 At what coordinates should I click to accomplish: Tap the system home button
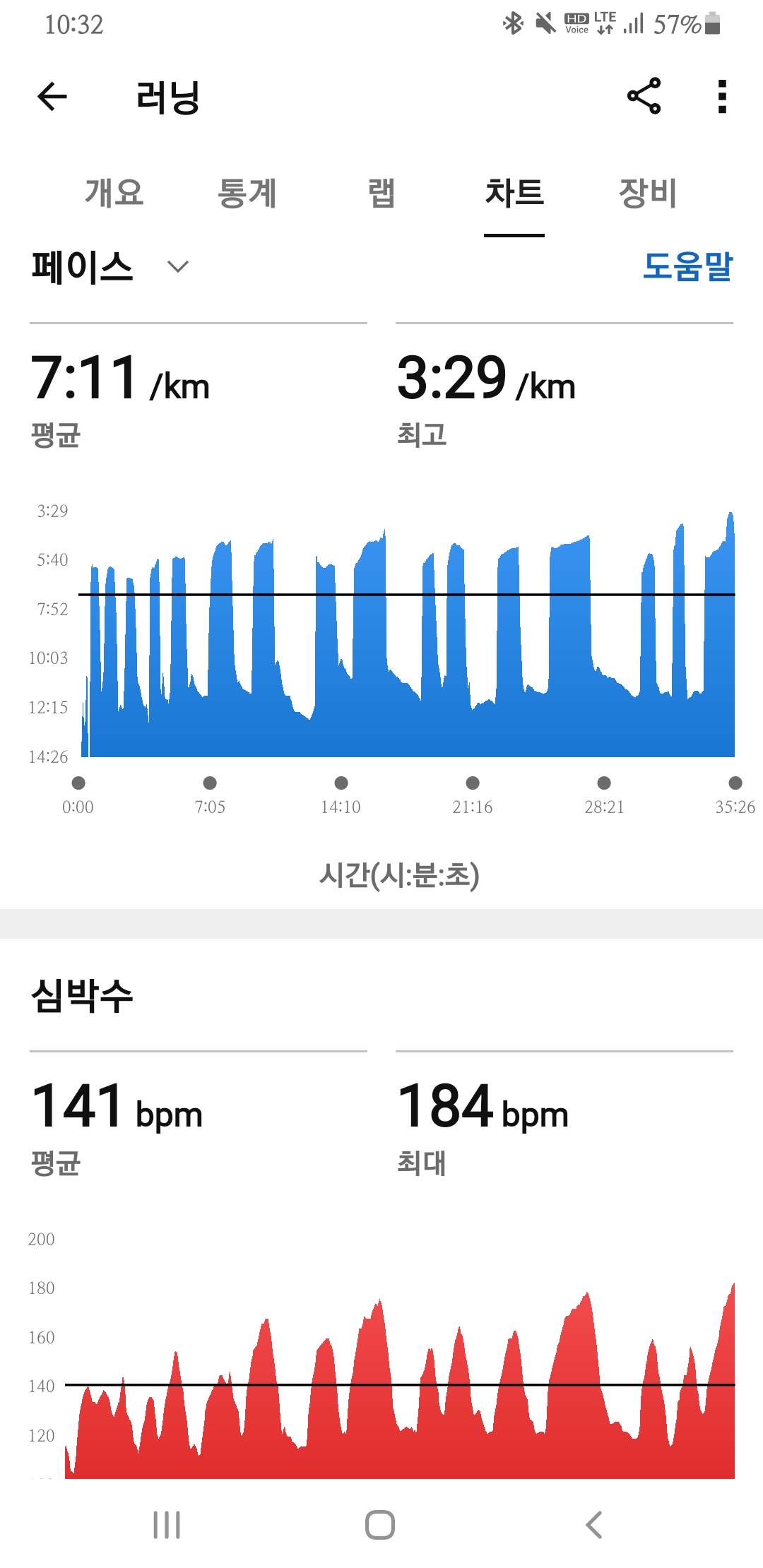click(380, 1524)
